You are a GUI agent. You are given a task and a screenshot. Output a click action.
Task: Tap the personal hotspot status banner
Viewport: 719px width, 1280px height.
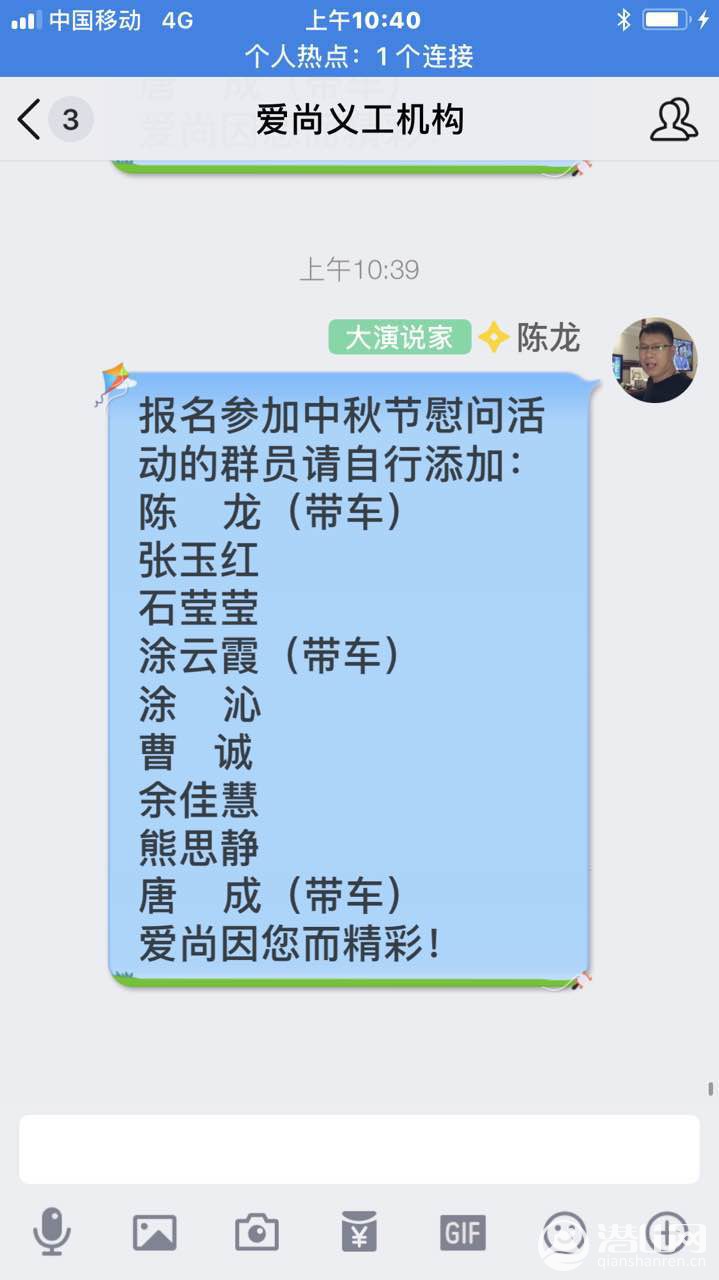click(359, 56)
